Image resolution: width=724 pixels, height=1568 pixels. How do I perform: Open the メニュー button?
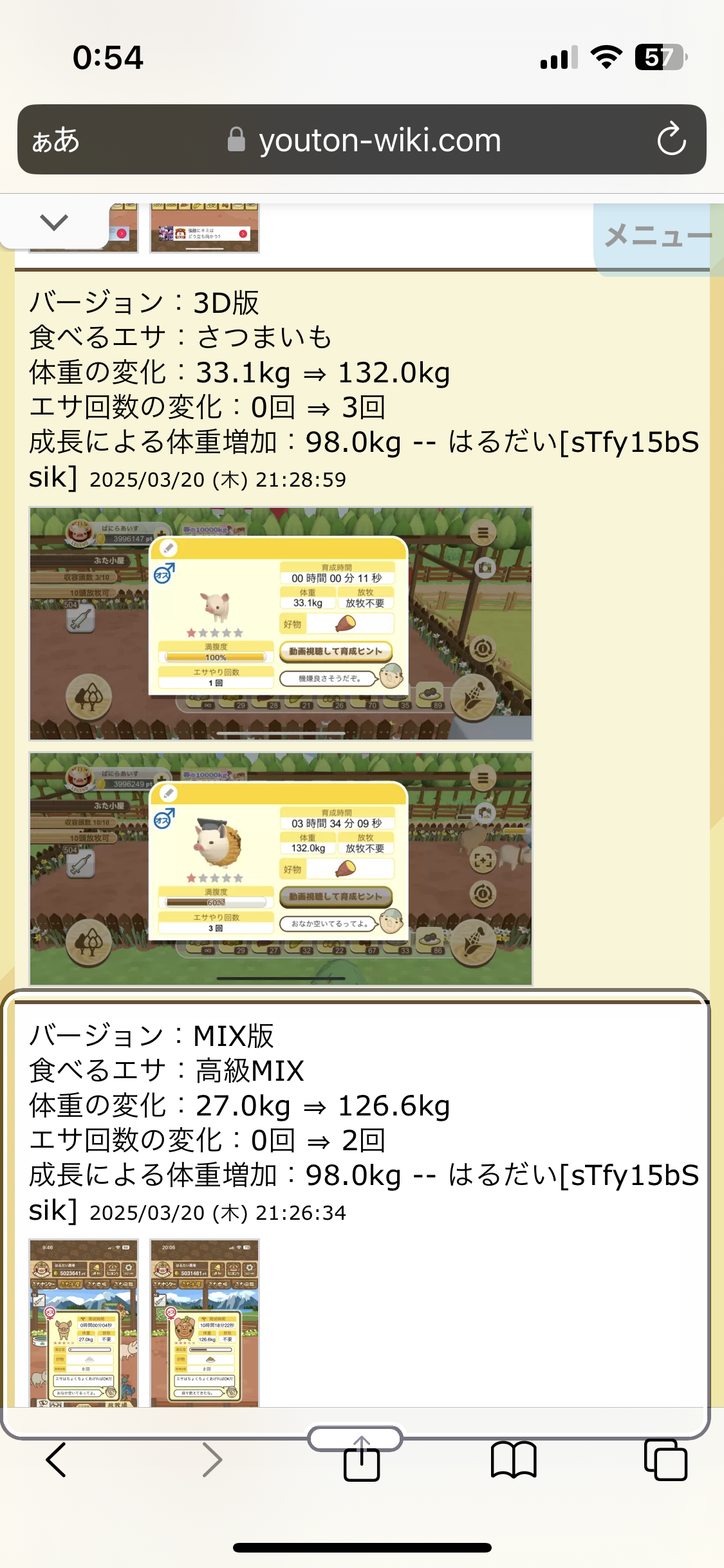[658, 236]
